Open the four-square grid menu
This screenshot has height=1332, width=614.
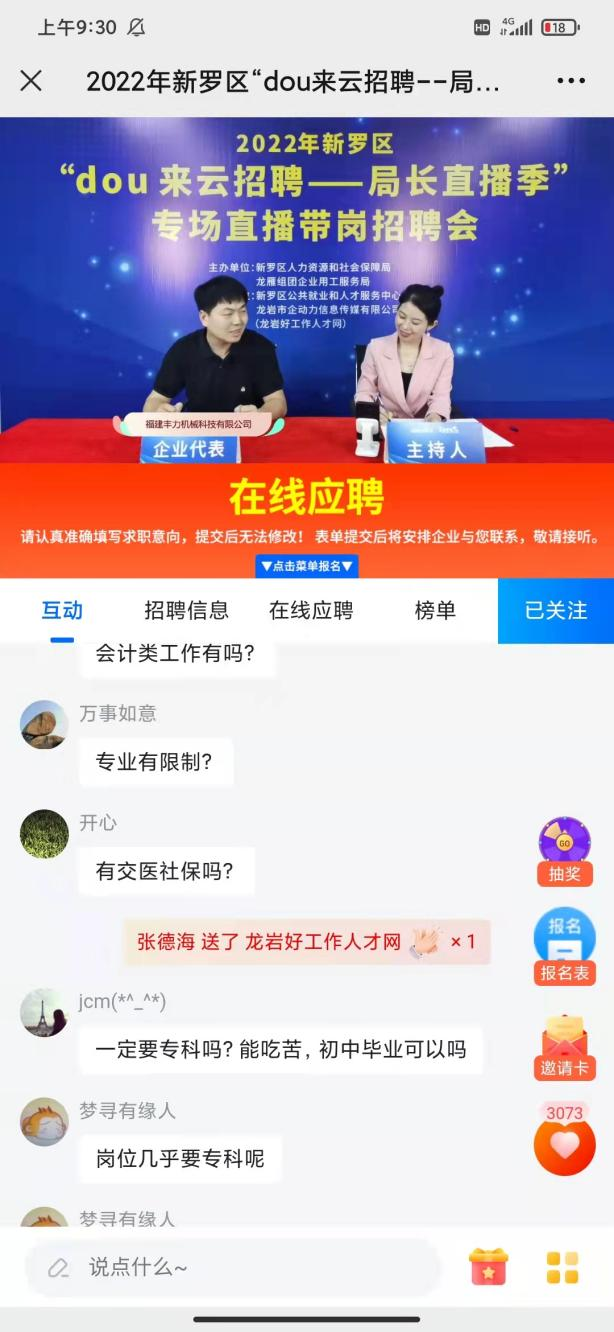pyautogui.click(x=562, y=1267)
